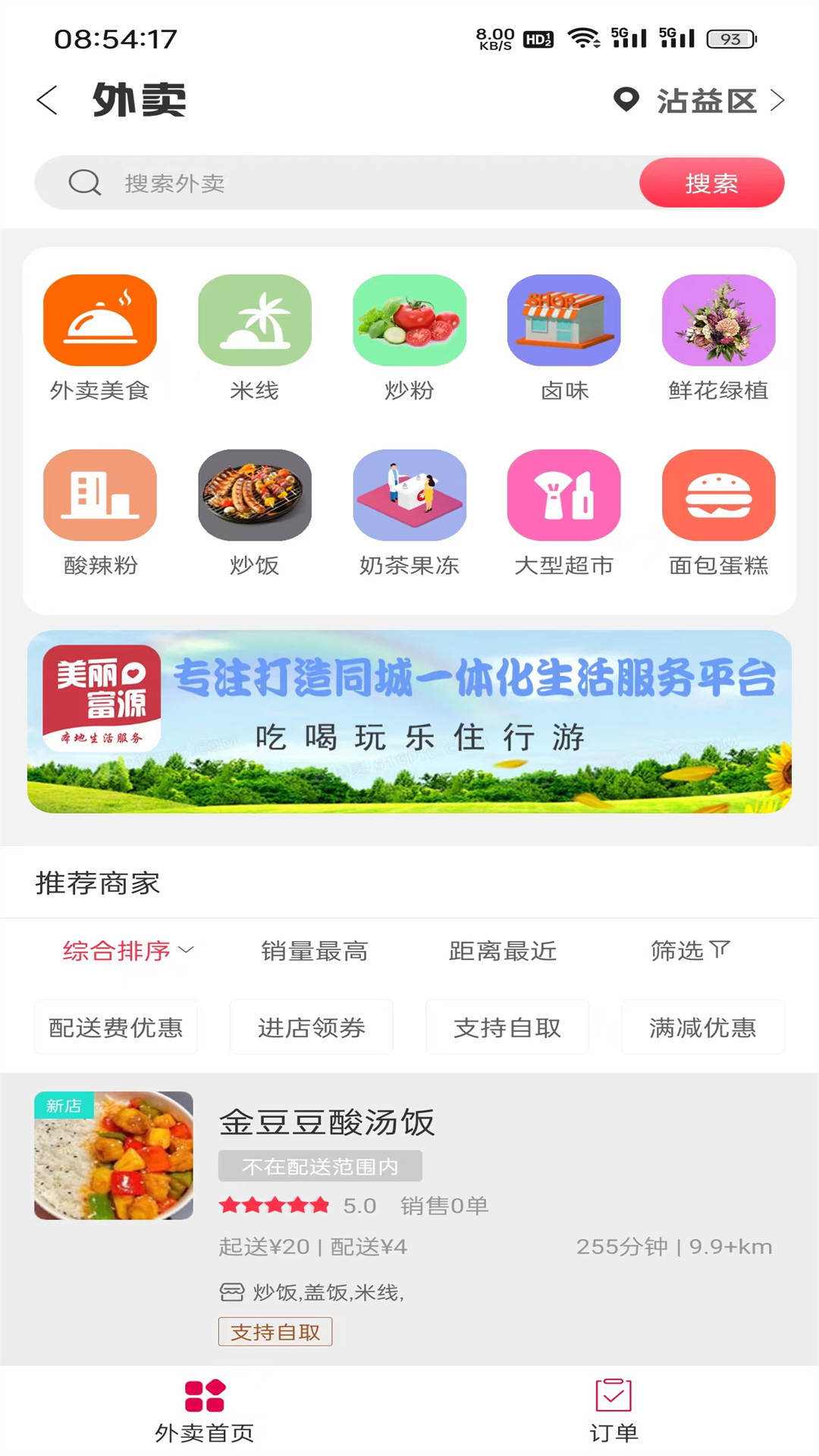Expand the 综合排序 sort dropdown
Viewport: 819px width, 1456px height.
tap(127, 950)
